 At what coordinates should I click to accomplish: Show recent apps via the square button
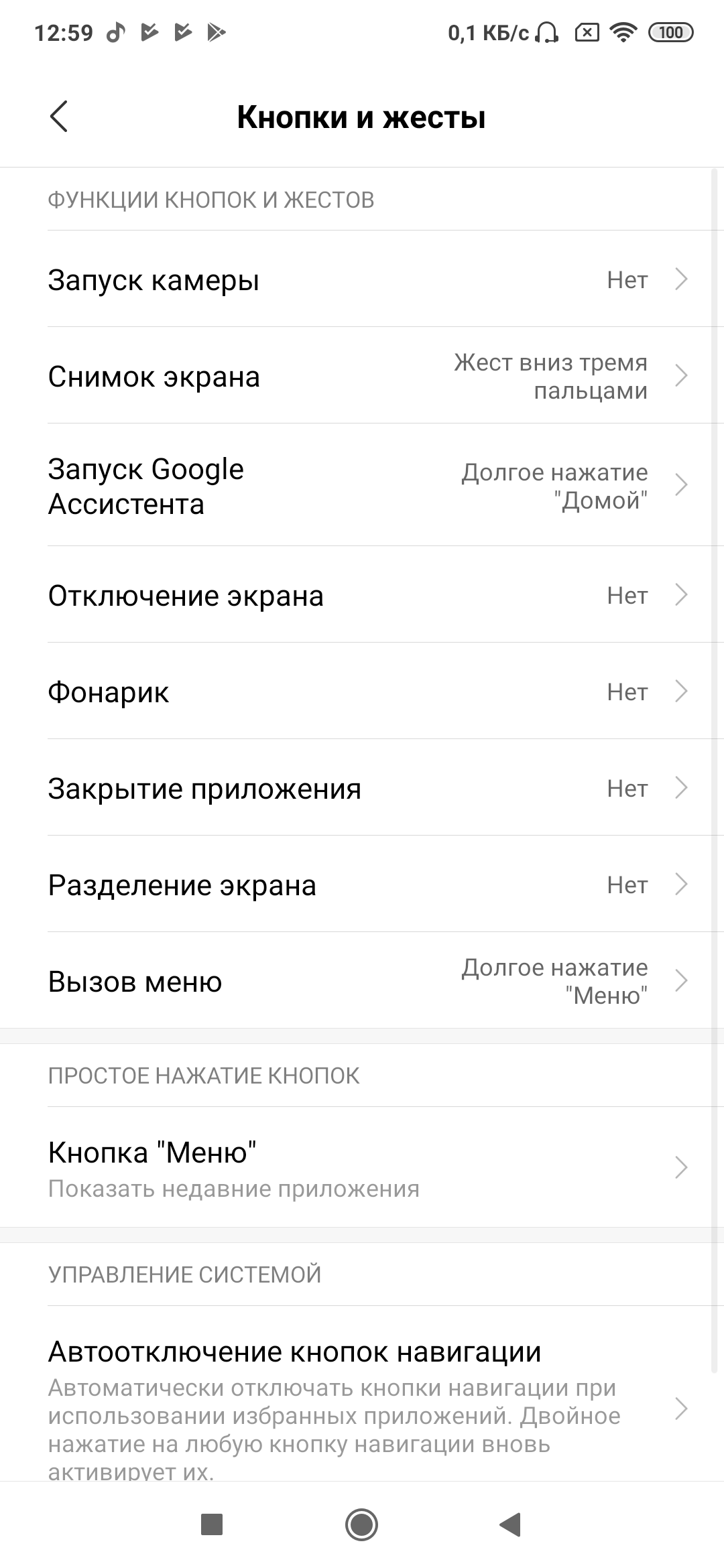tap(212, 1524)
